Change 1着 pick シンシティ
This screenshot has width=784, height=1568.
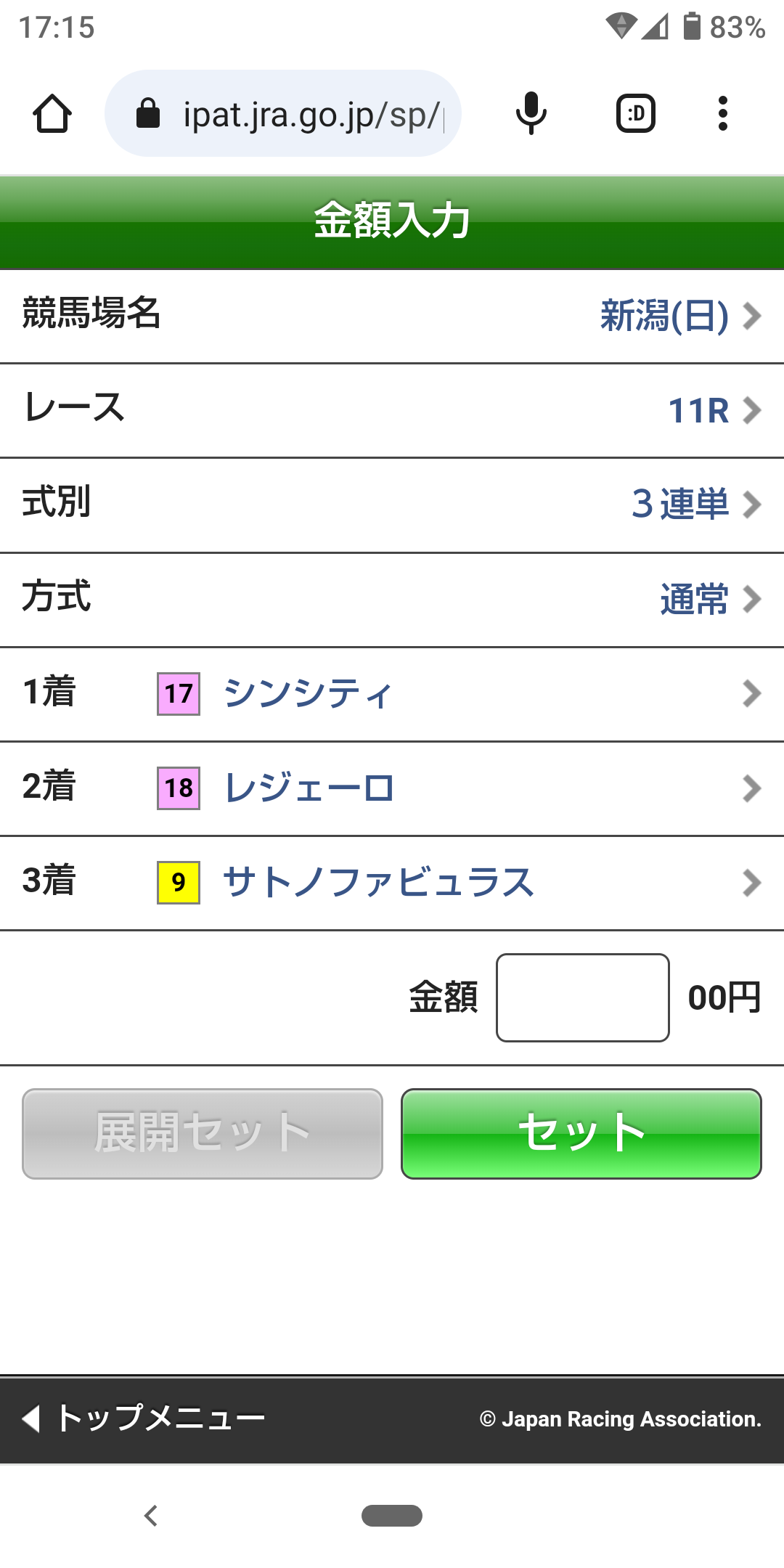(x=392, y=694)
